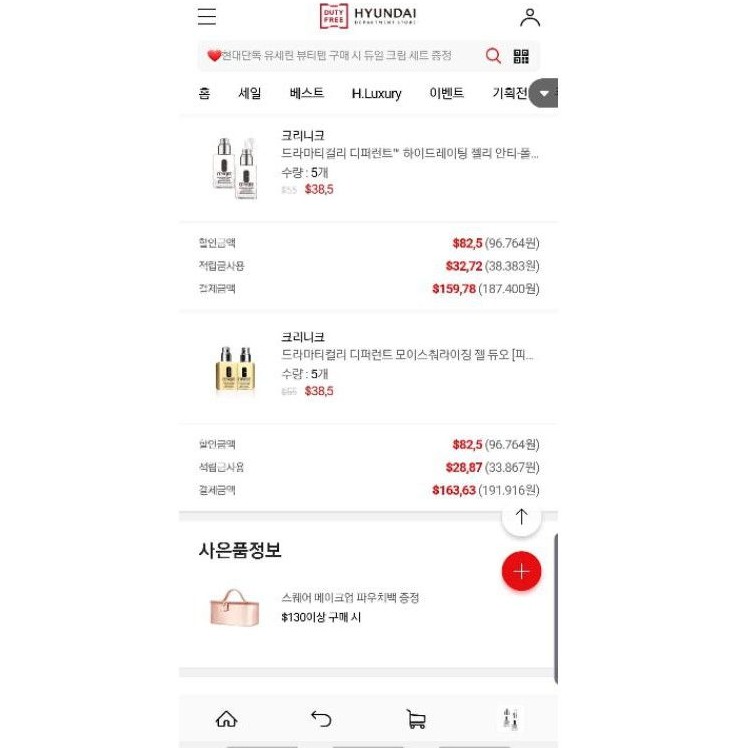This screenshot has width=748, height=748.
Task: Switch to the 이벤트 tab
Action: pyautogui.click(x=447, y=93)
